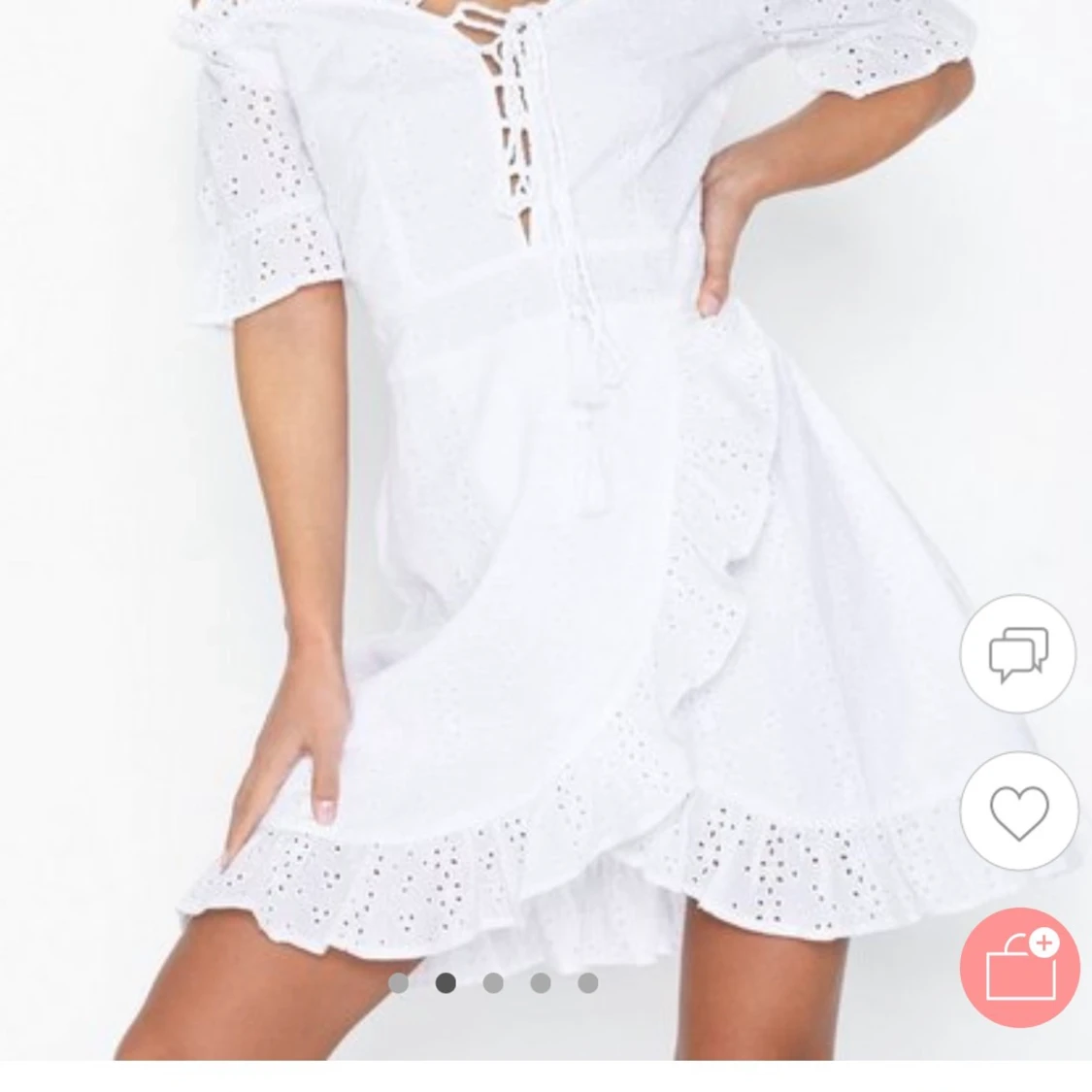Jump to the fourth product photo dot
The image size is (1092, 1092).
pos(541,982)
